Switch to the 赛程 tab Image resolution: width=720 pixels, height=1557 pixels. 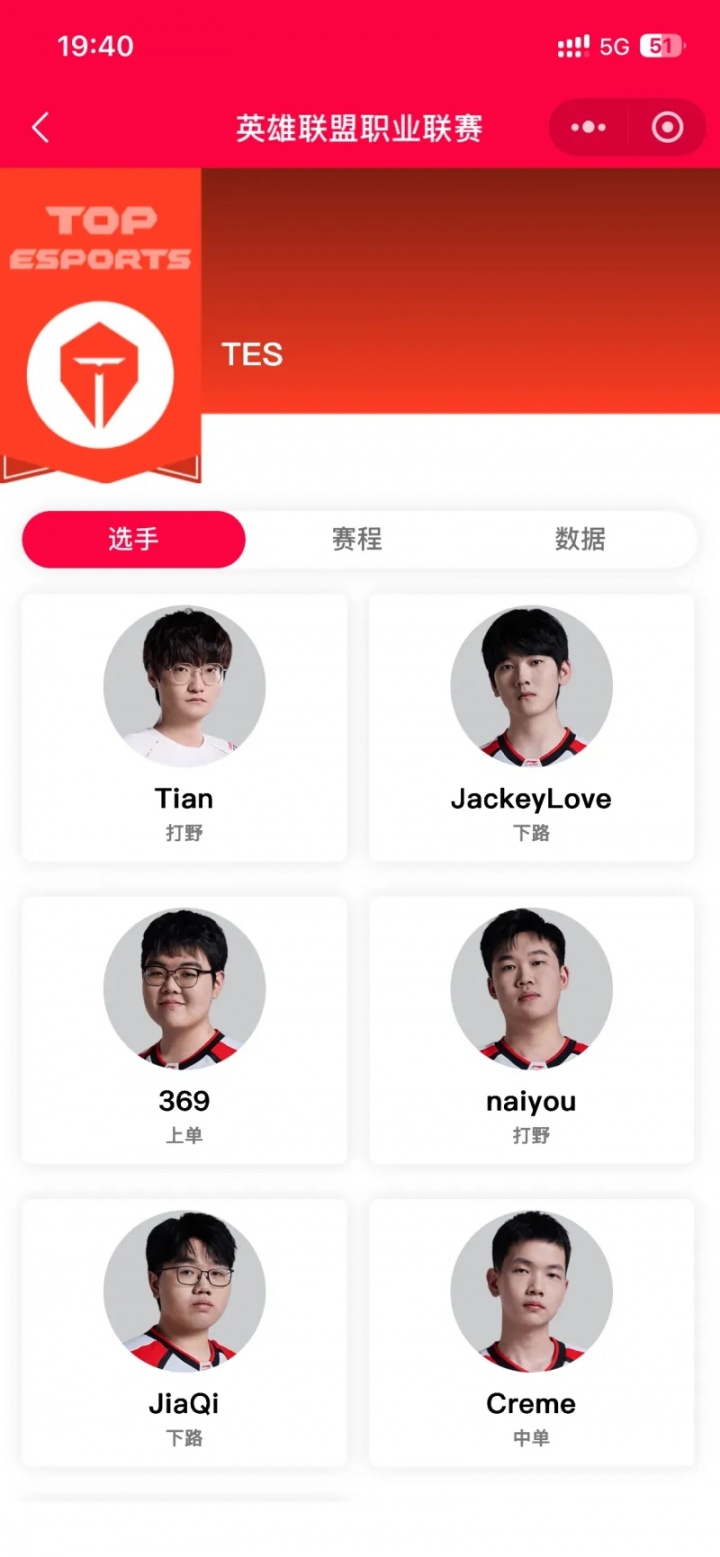pos(357,540)
